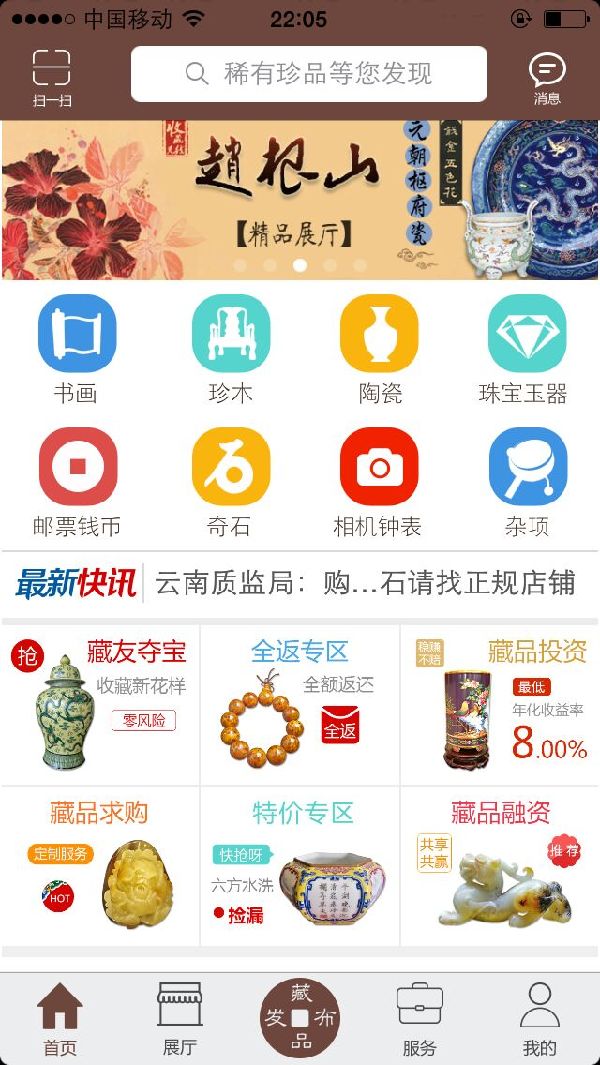Browse the 陶瓷 category

click(379, 347)
